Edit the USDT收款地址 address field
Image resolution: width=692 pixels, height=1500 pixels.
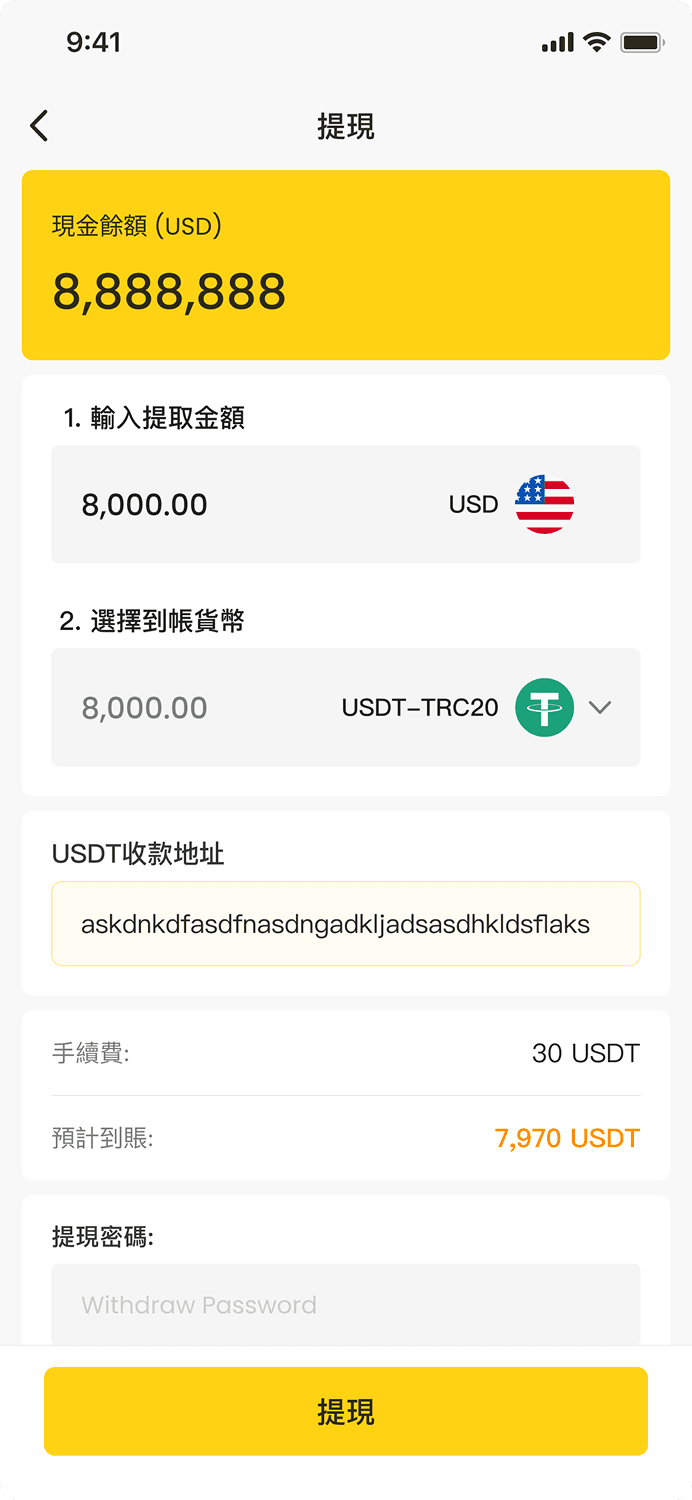[345, 924]
